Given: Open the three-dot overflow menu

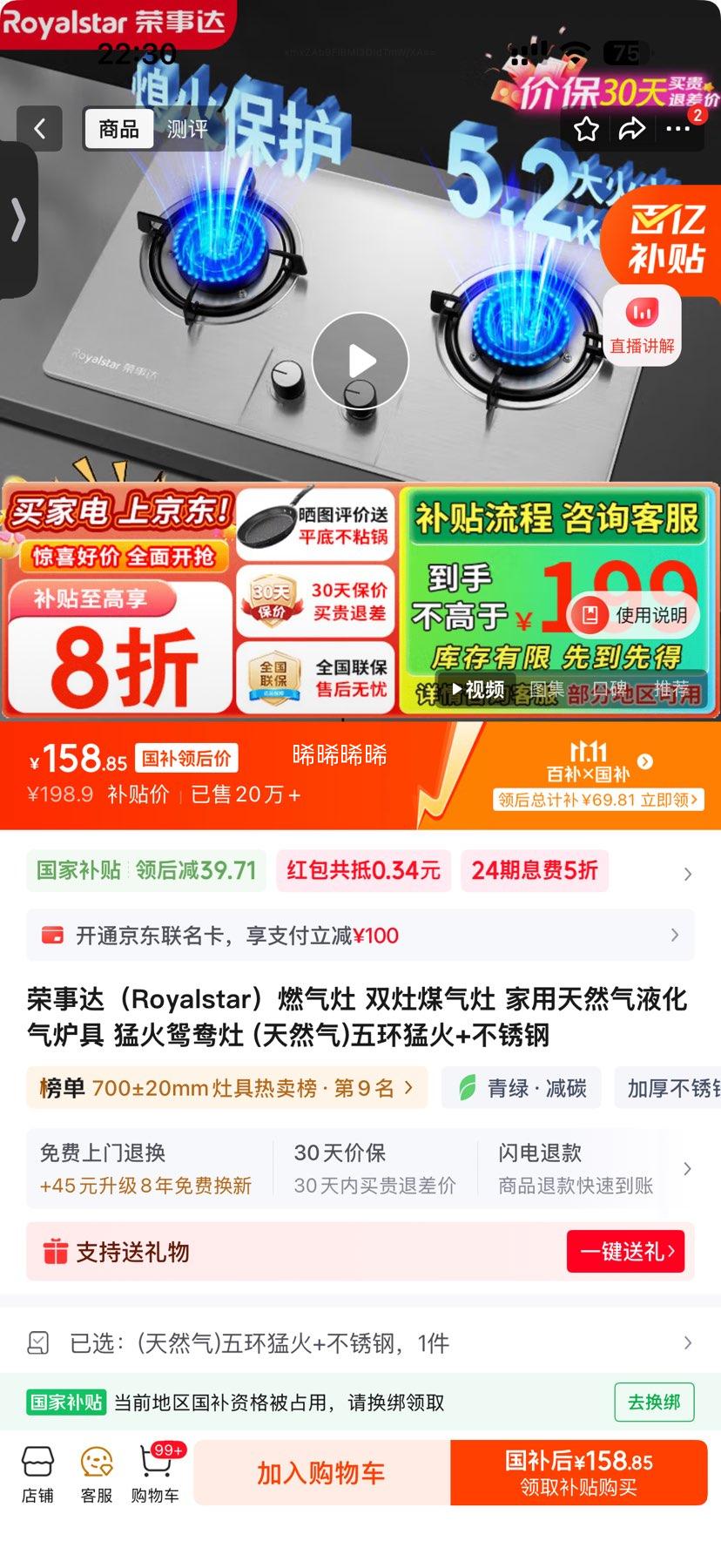Looking at the screenshot, I should click(x=677, y=129).
